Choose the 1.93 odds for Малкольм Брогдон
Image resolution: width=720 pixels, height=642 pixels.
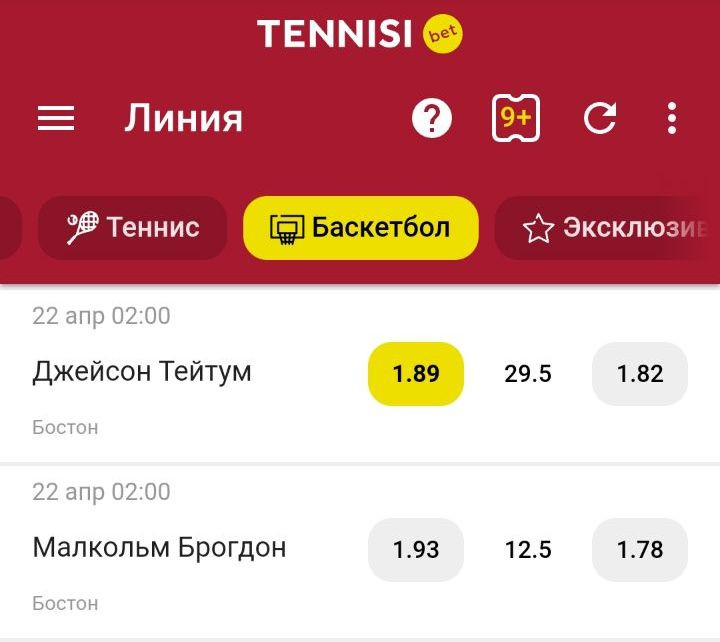tap(416, 550)
